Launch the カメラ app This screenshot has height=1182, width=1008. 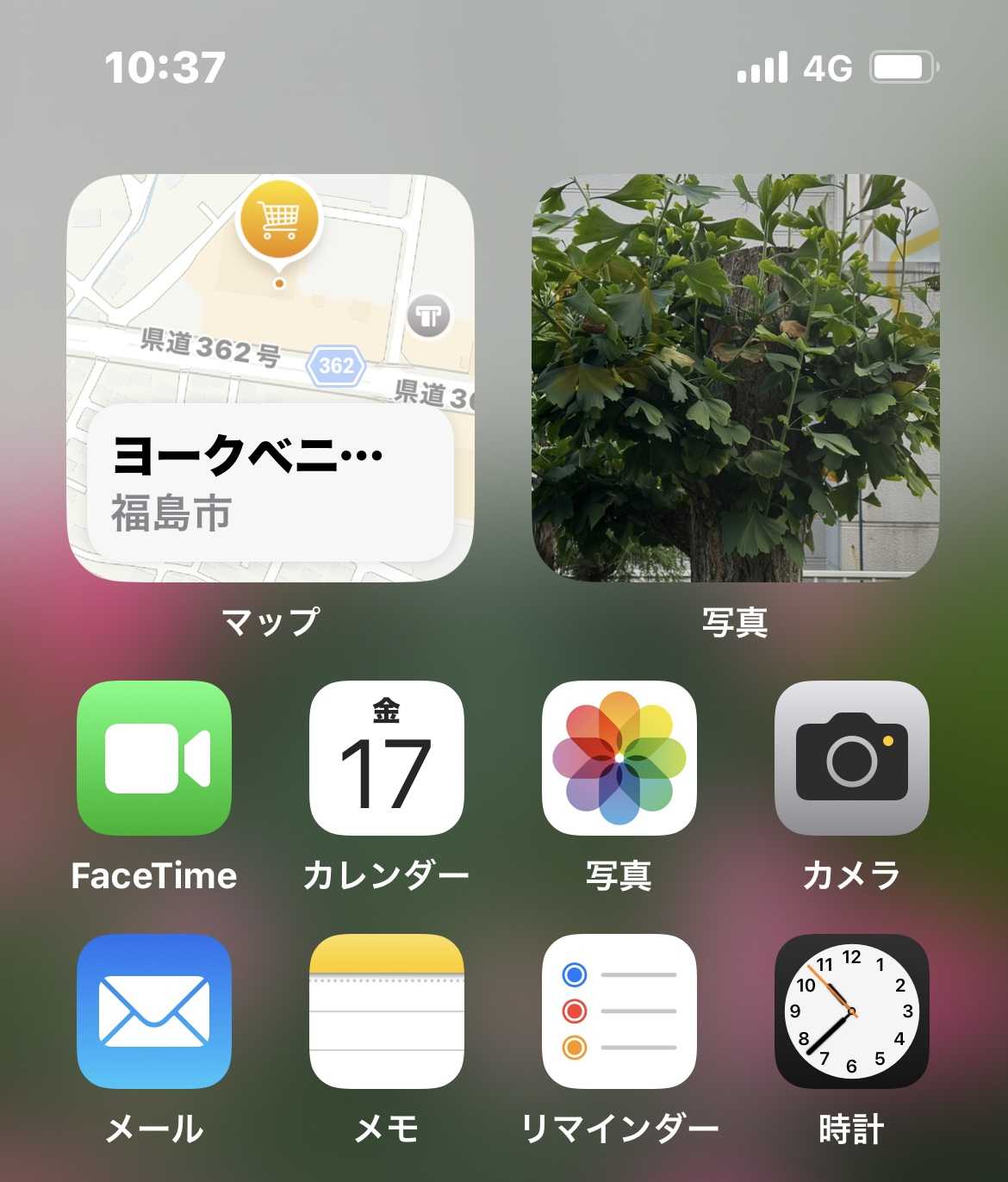[851, 758]
